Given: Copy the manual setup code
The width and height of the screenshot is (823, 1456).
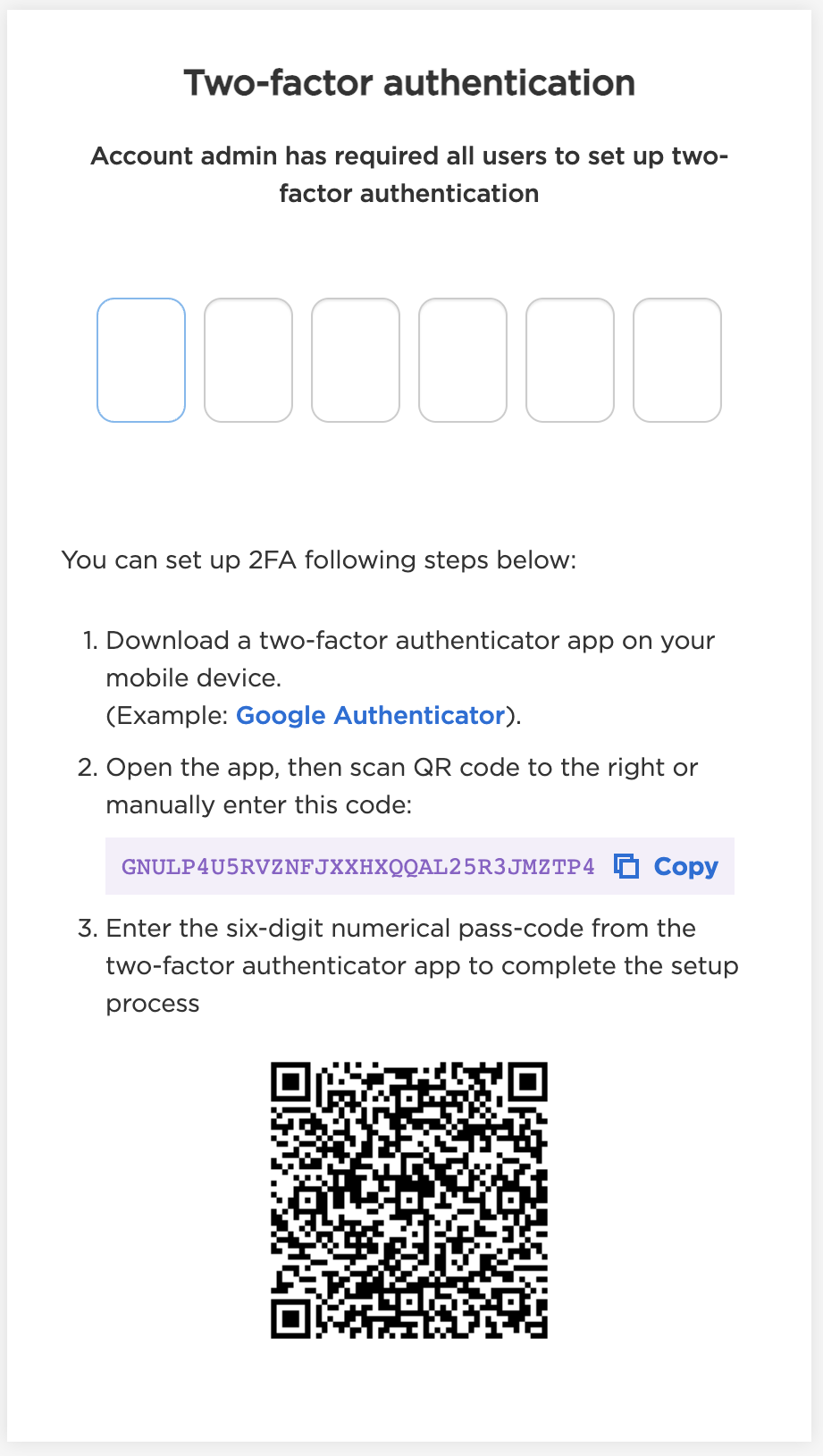Looking at the screenshot, I should click(x=667, y=866).
